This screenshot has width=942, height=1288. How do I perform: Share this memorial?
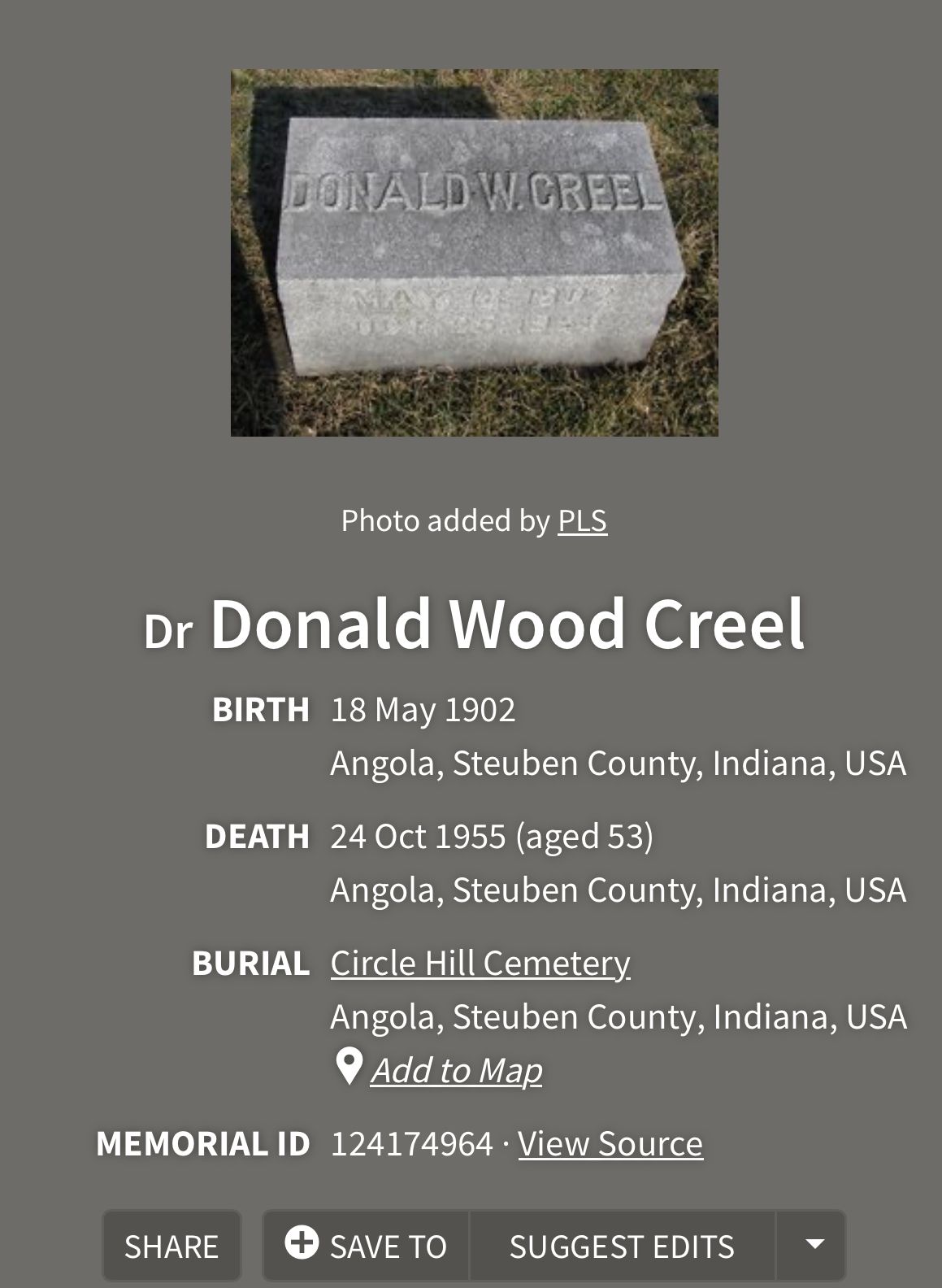coord(171,1246)
